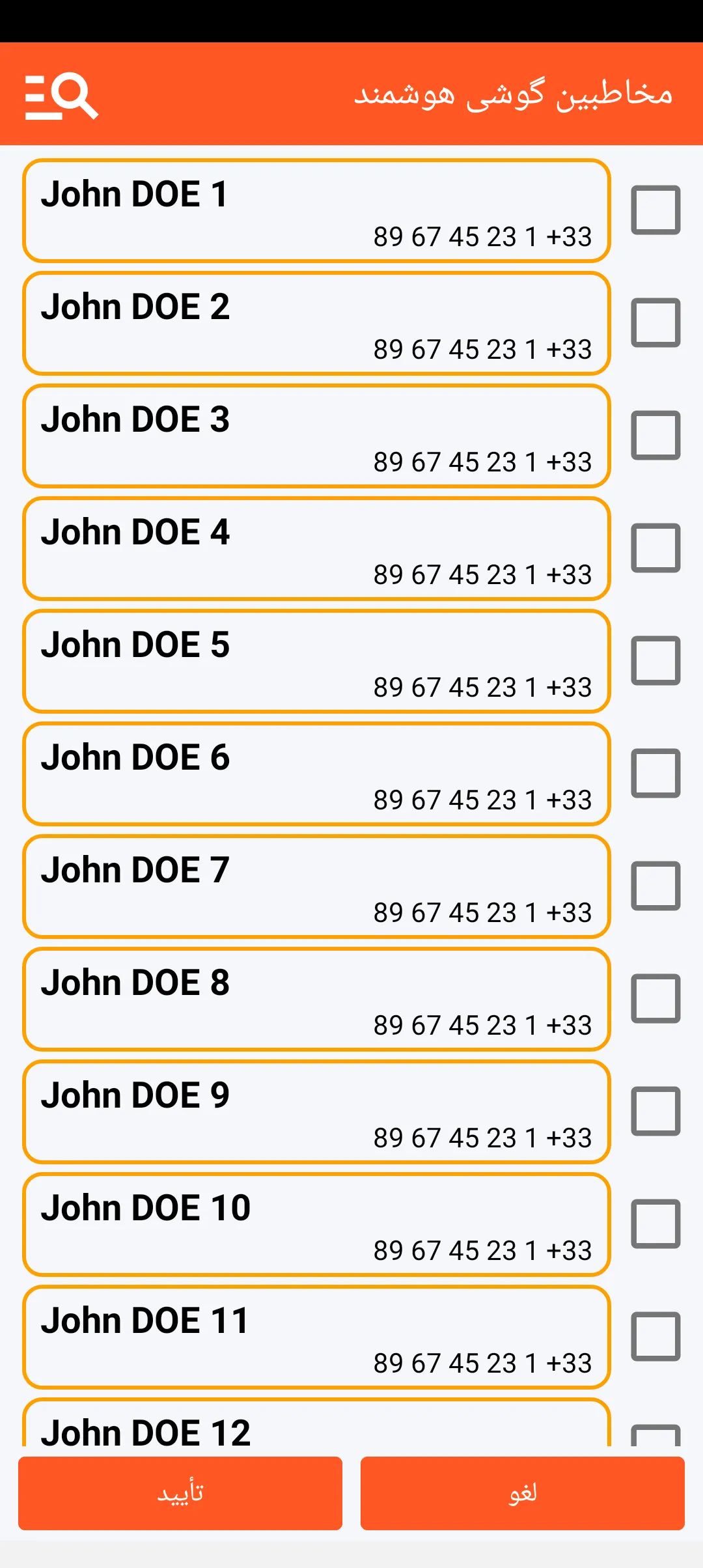Screen dimensions: 703x1568
Task: Select John DOE 5 using its checkbox
Action: [655, 660]
